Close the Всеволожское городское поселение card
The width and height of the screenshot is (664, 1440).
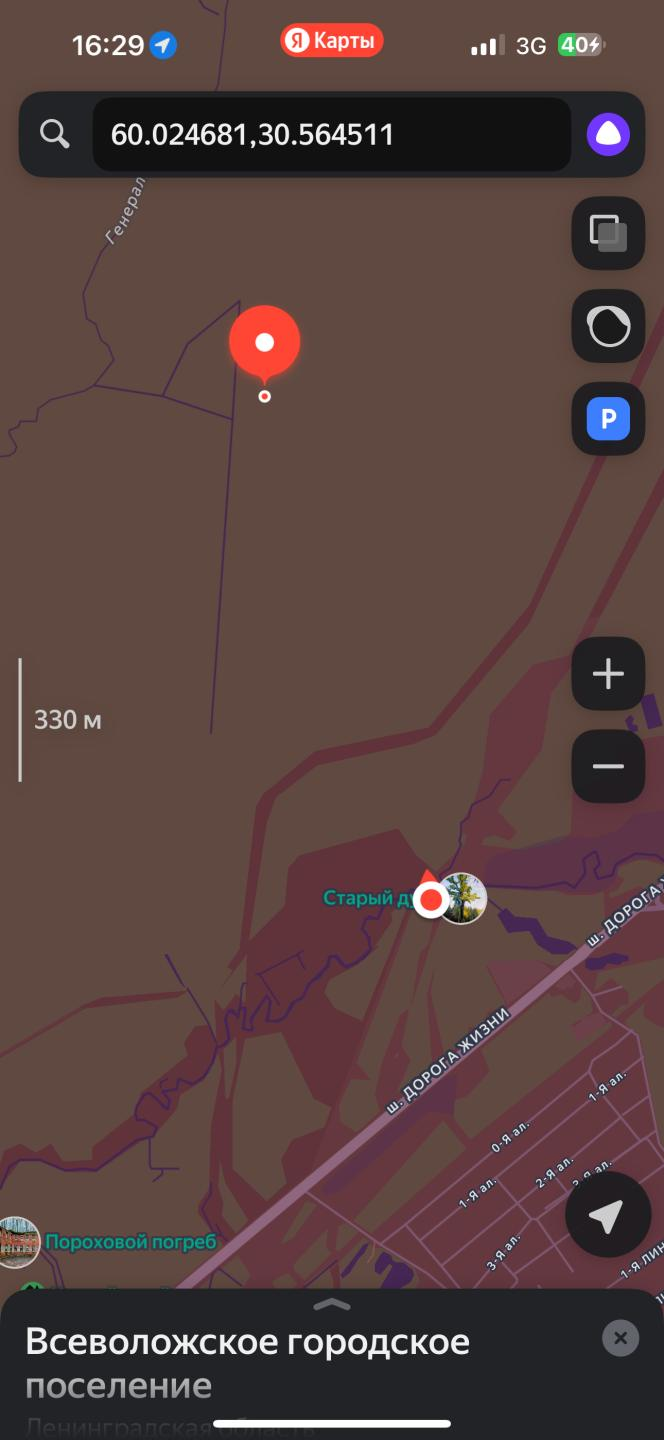tap(620, 1338)
